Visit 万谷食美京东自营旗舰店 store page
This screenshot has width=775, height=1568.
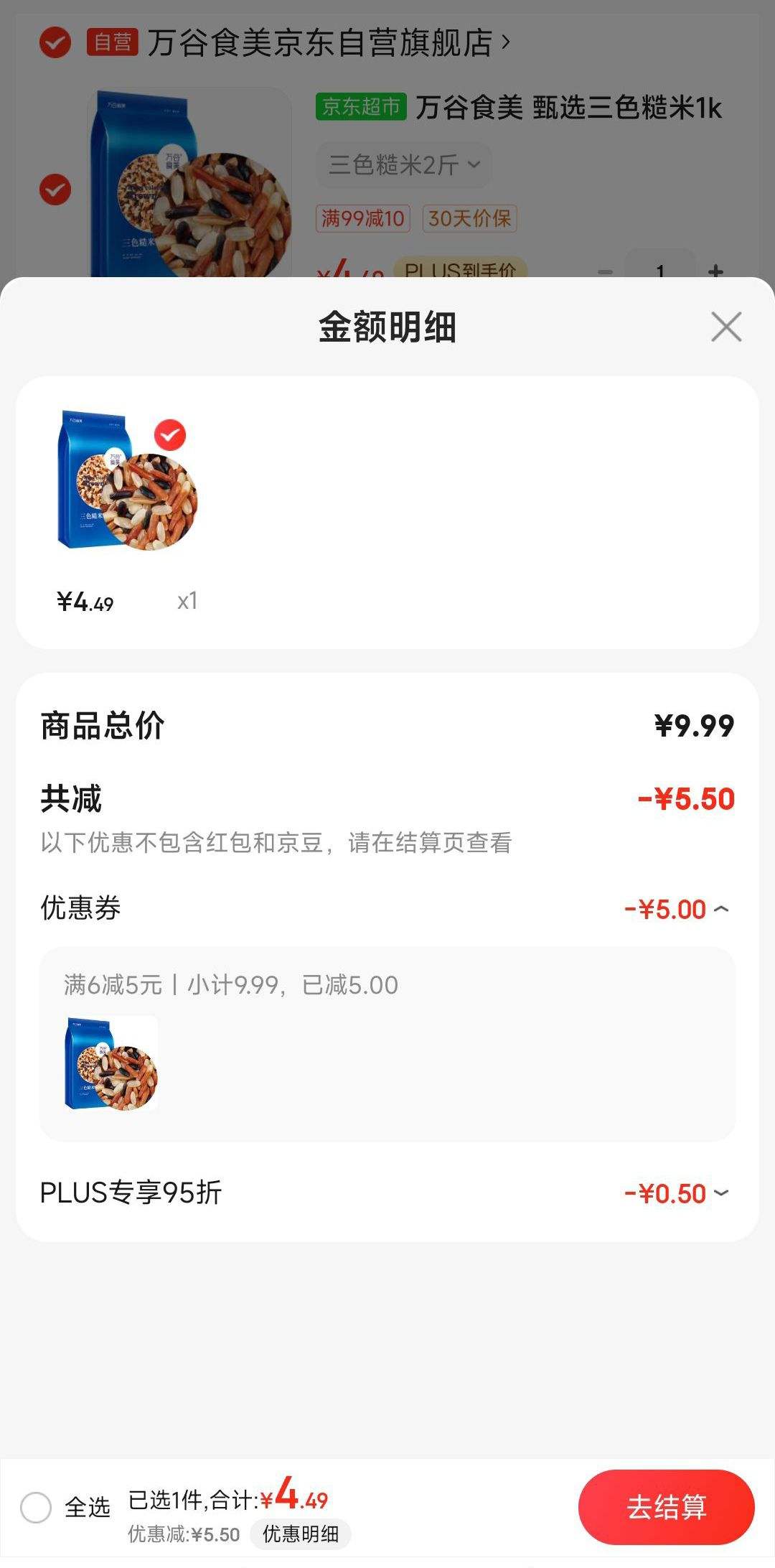click(323, 43)
